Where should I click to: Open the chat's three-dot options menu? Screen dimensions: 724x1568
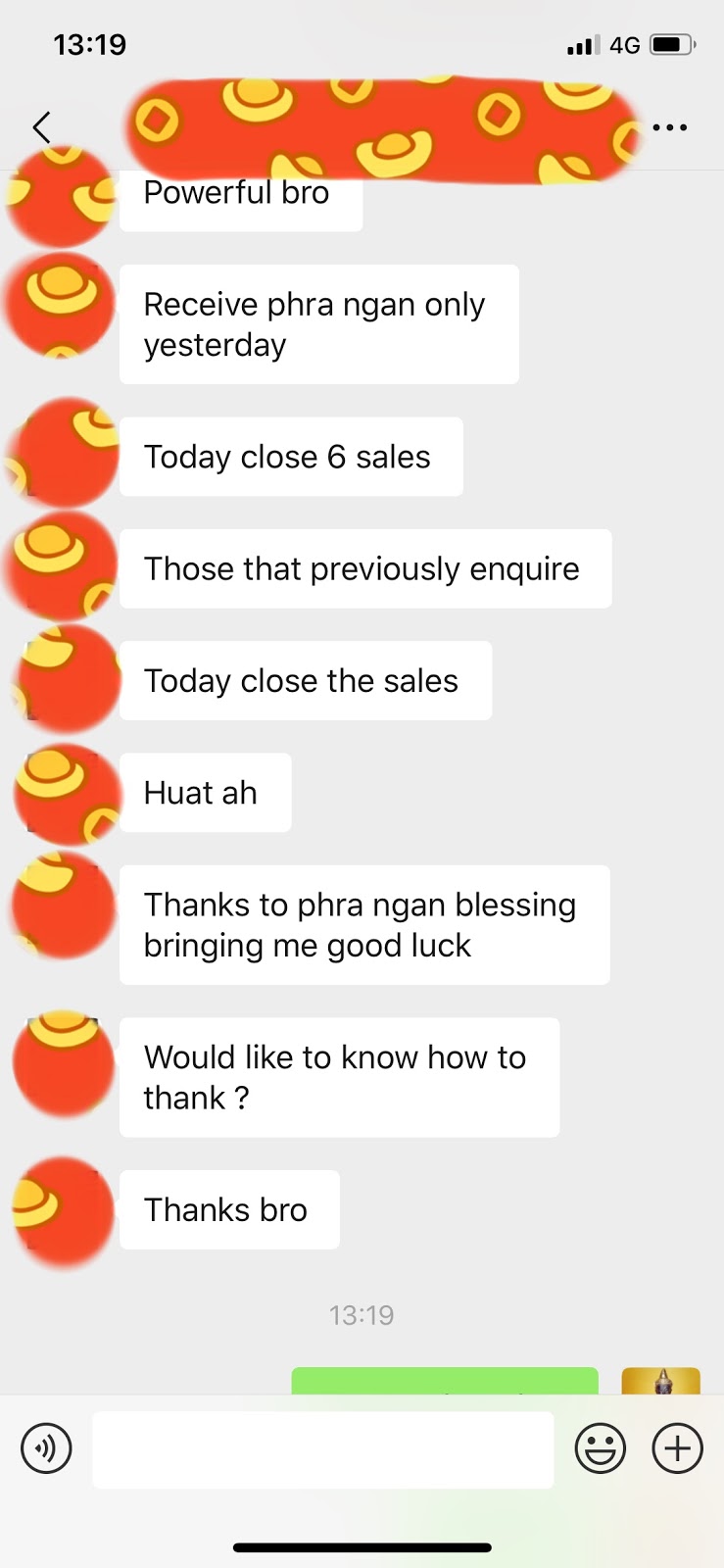coord(670,127)
